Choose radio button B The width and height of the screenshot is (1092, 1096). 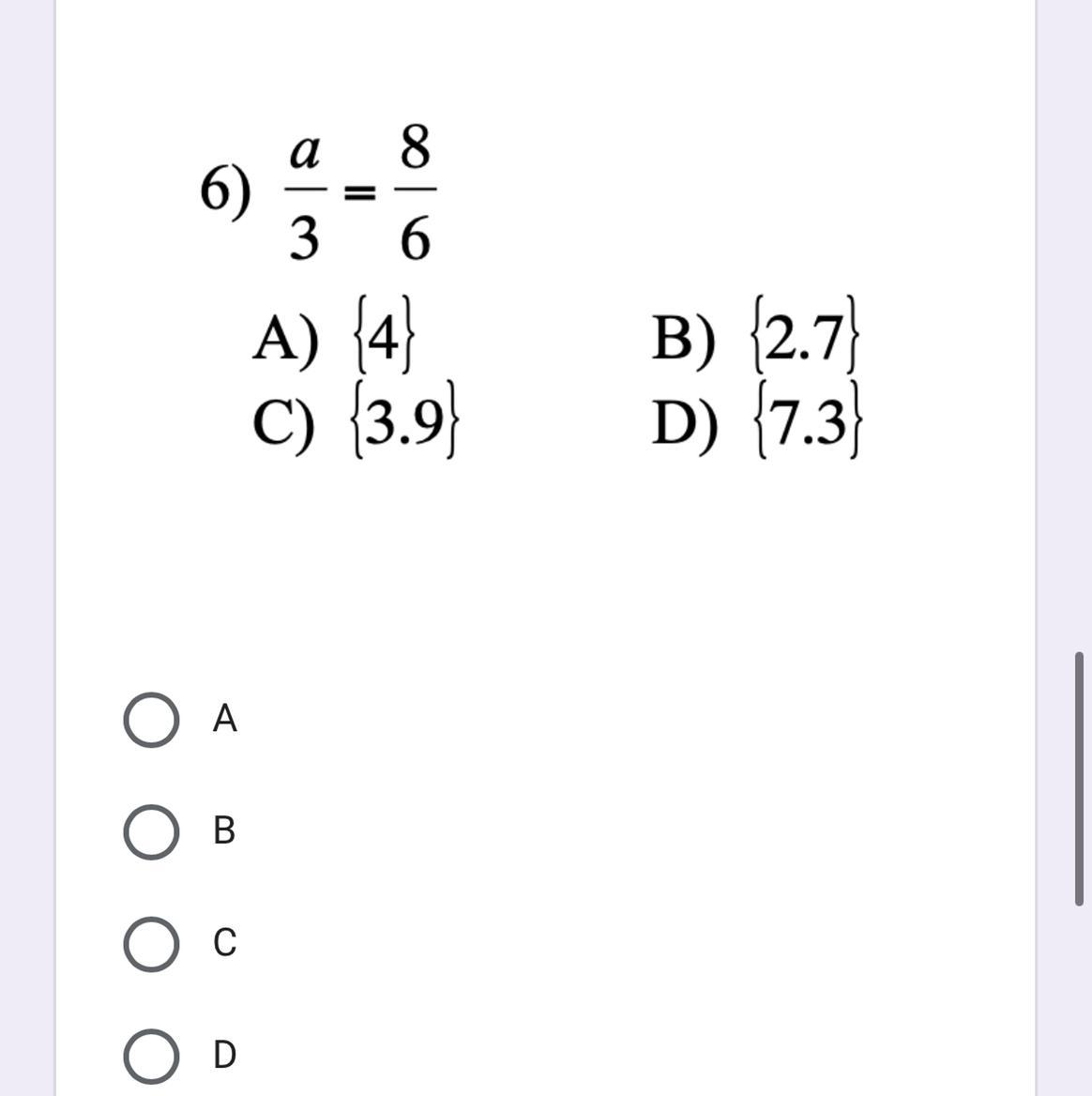tap(151, 831)
